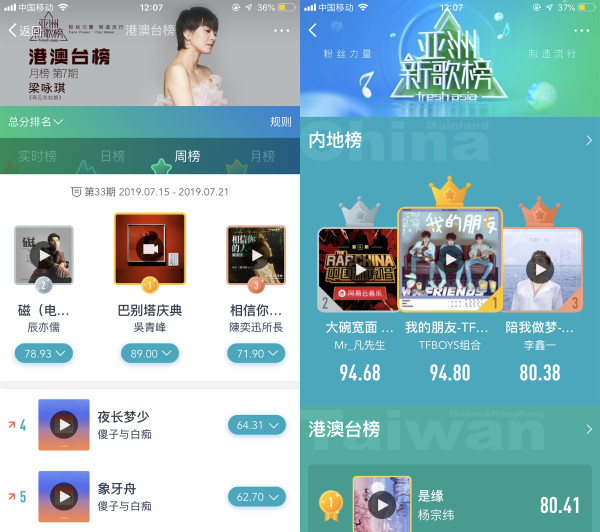Expand the 78.93 score chip

click(x=44, y=353)
